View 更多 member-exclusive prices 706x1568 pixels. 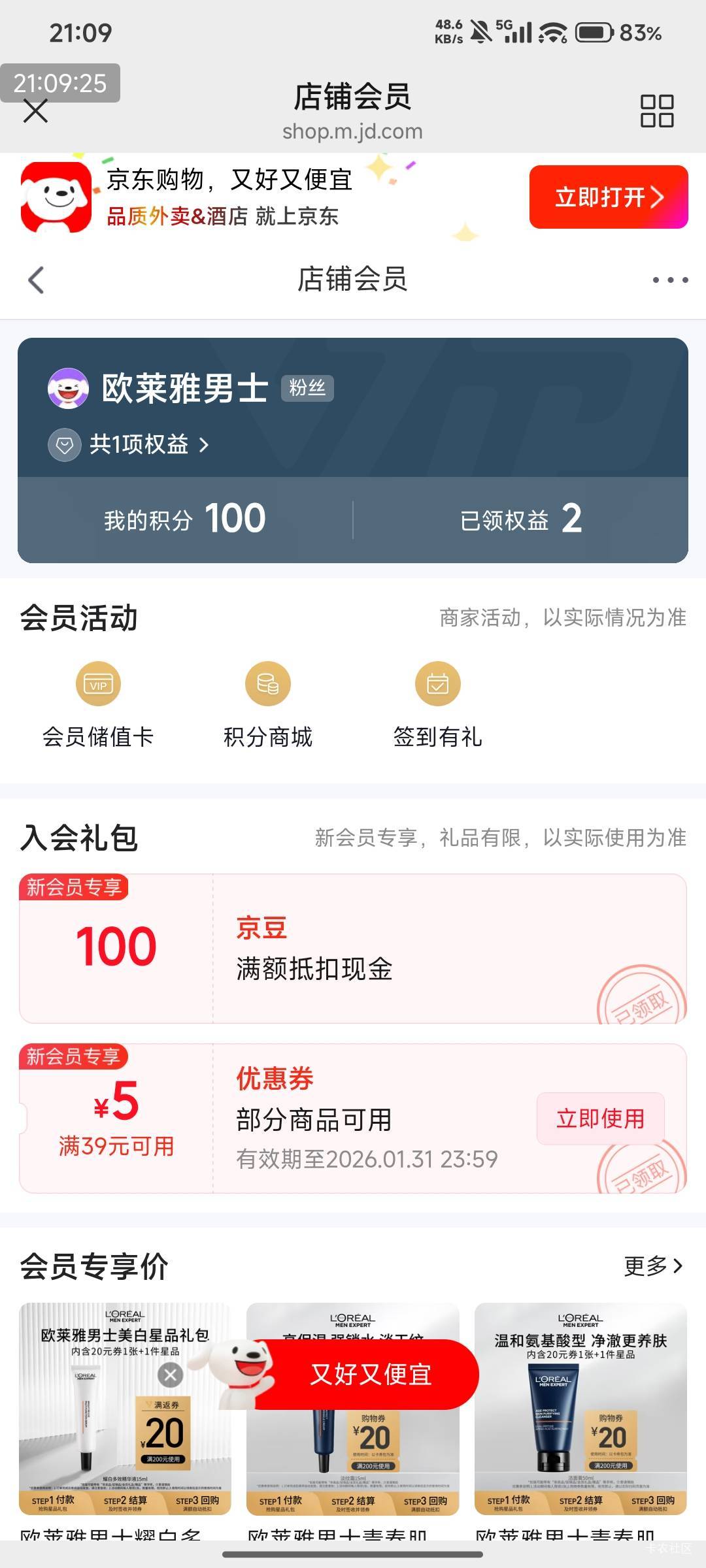pos(652,1266)
